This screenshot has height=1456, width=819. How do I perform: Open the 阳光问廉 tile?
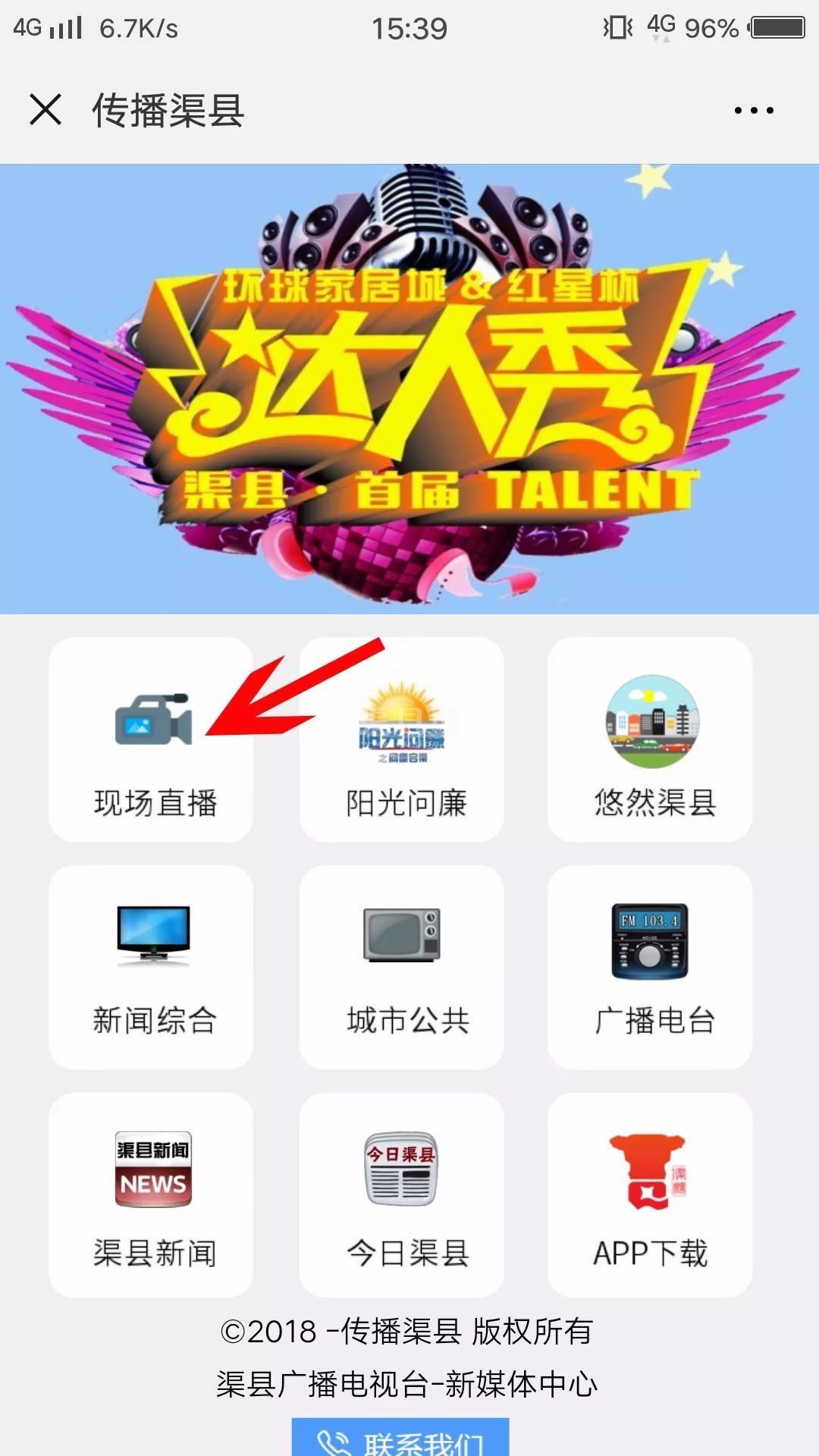pyautogui.click(x=401, y=739)
